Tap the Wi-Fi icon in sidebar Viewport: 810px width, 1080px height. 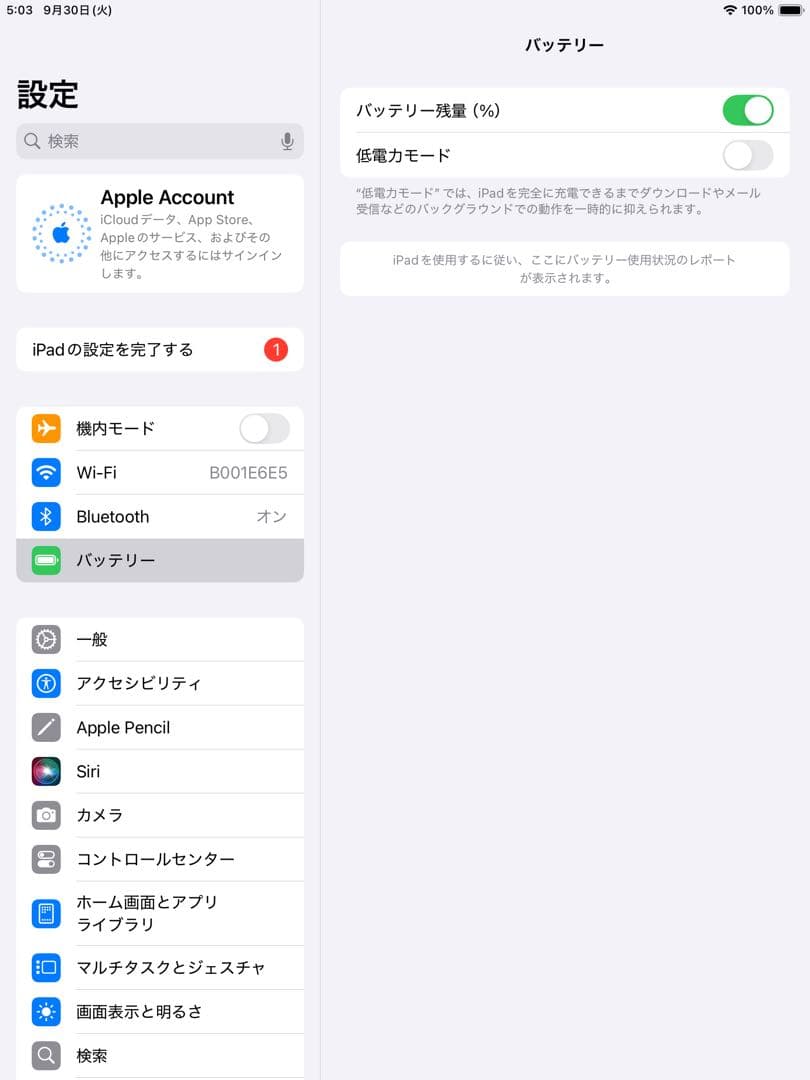click(44, 472)
